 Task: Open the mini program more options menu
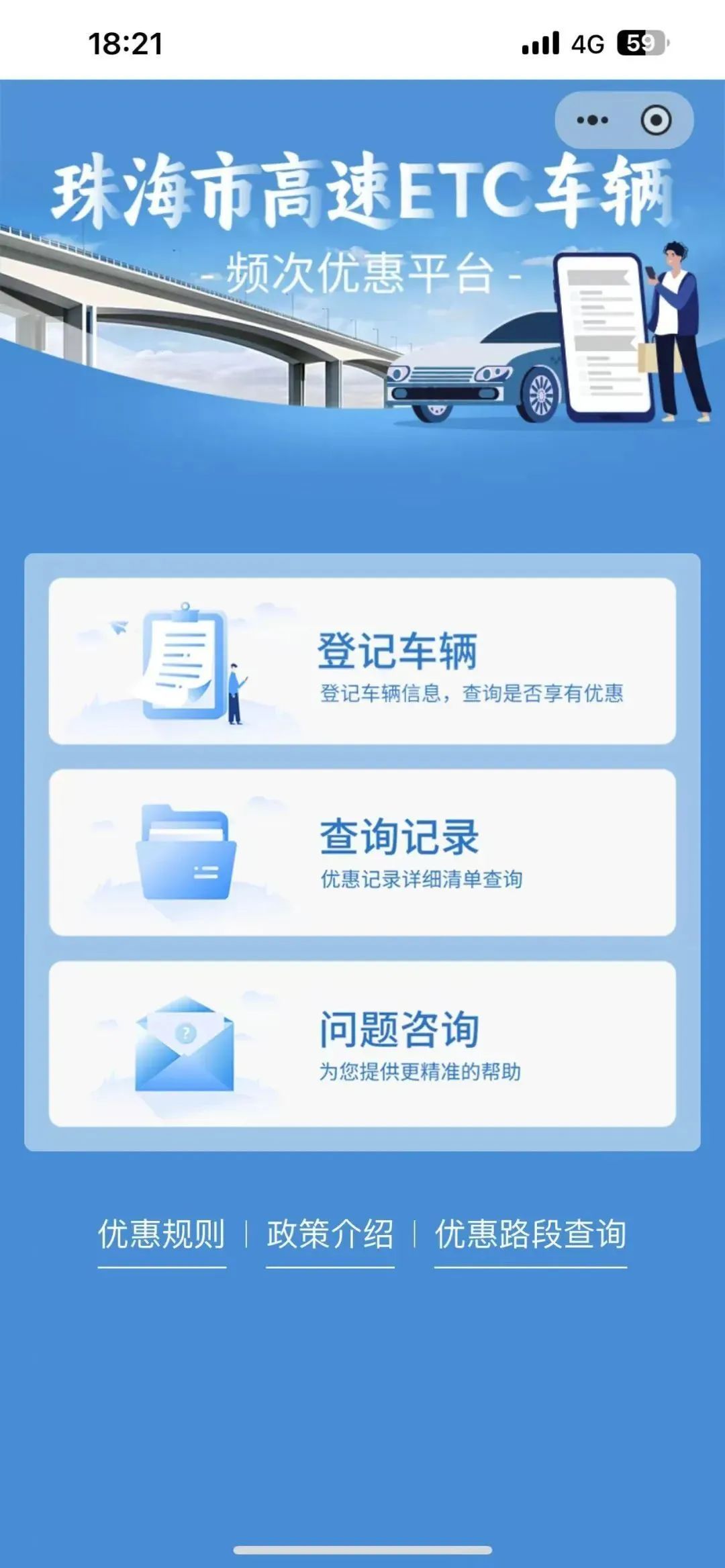tap(592, 120)
